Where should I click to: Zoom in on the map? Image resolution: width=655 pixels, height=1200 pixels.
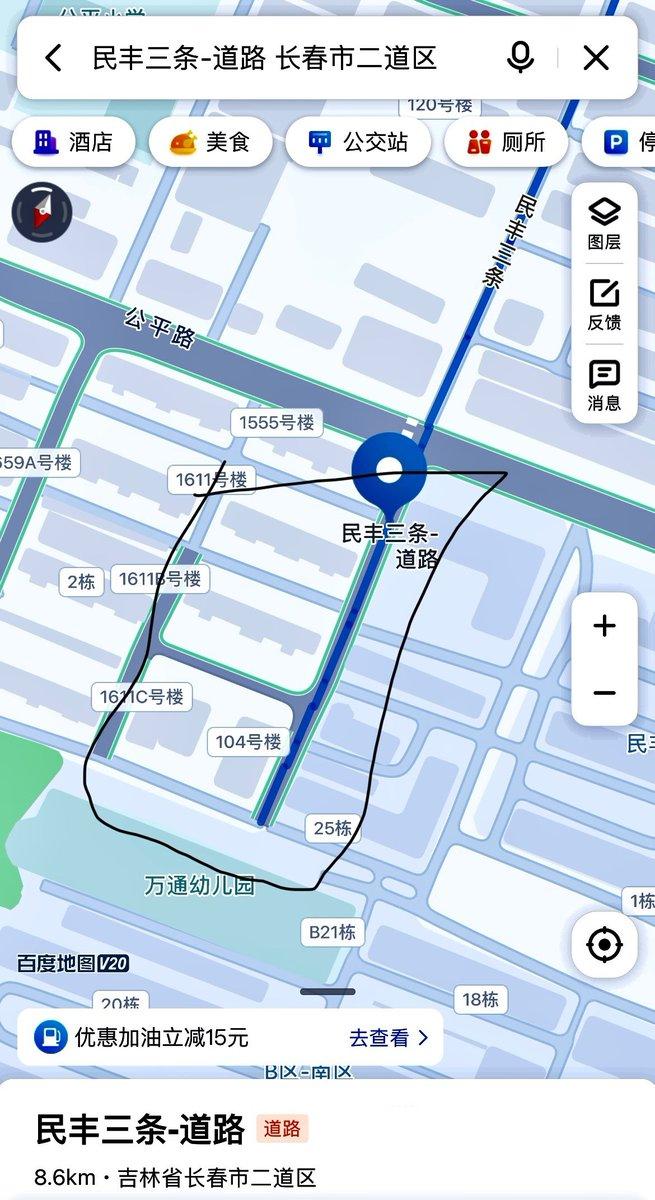tap(604, 627)
